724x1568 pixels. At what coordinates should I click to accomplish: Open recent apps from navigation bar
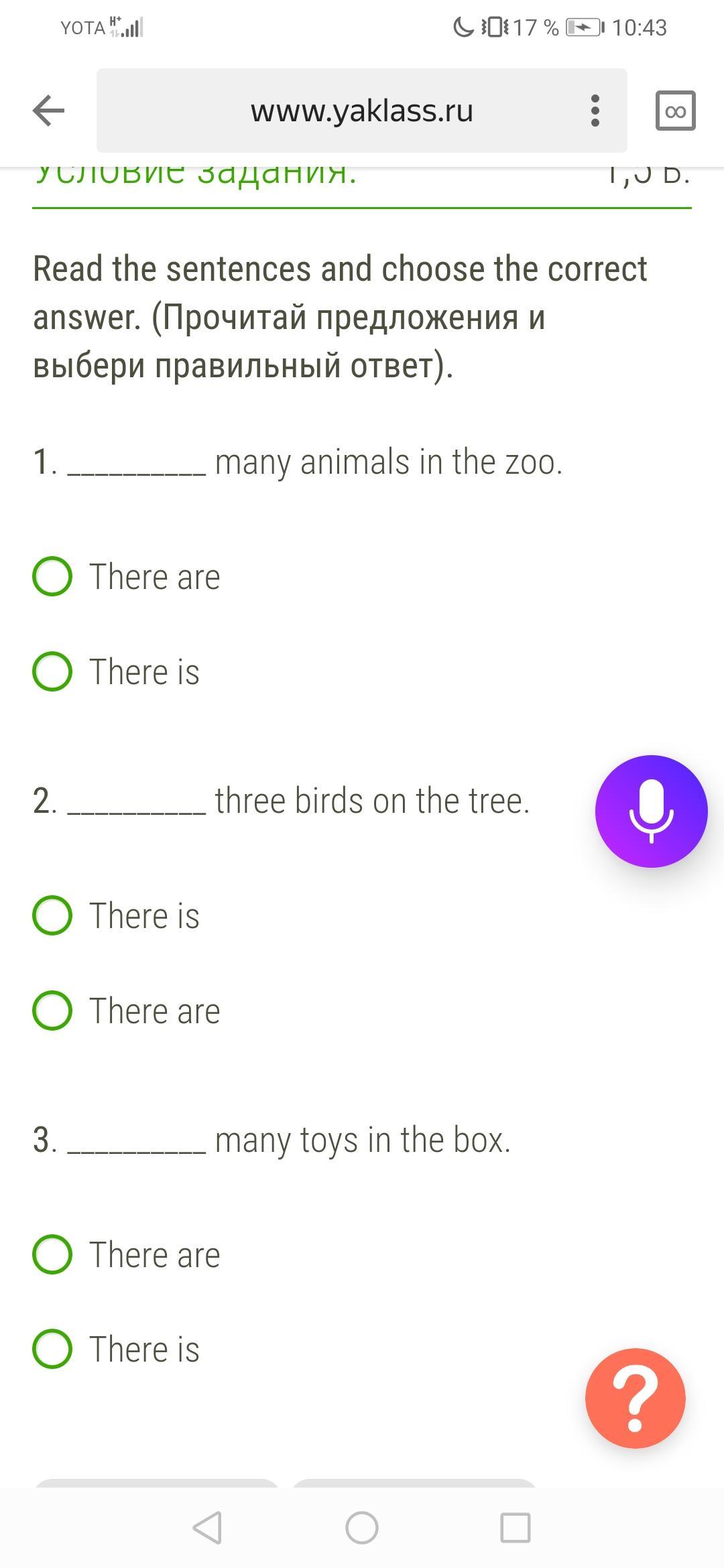tap(516, 1528)
